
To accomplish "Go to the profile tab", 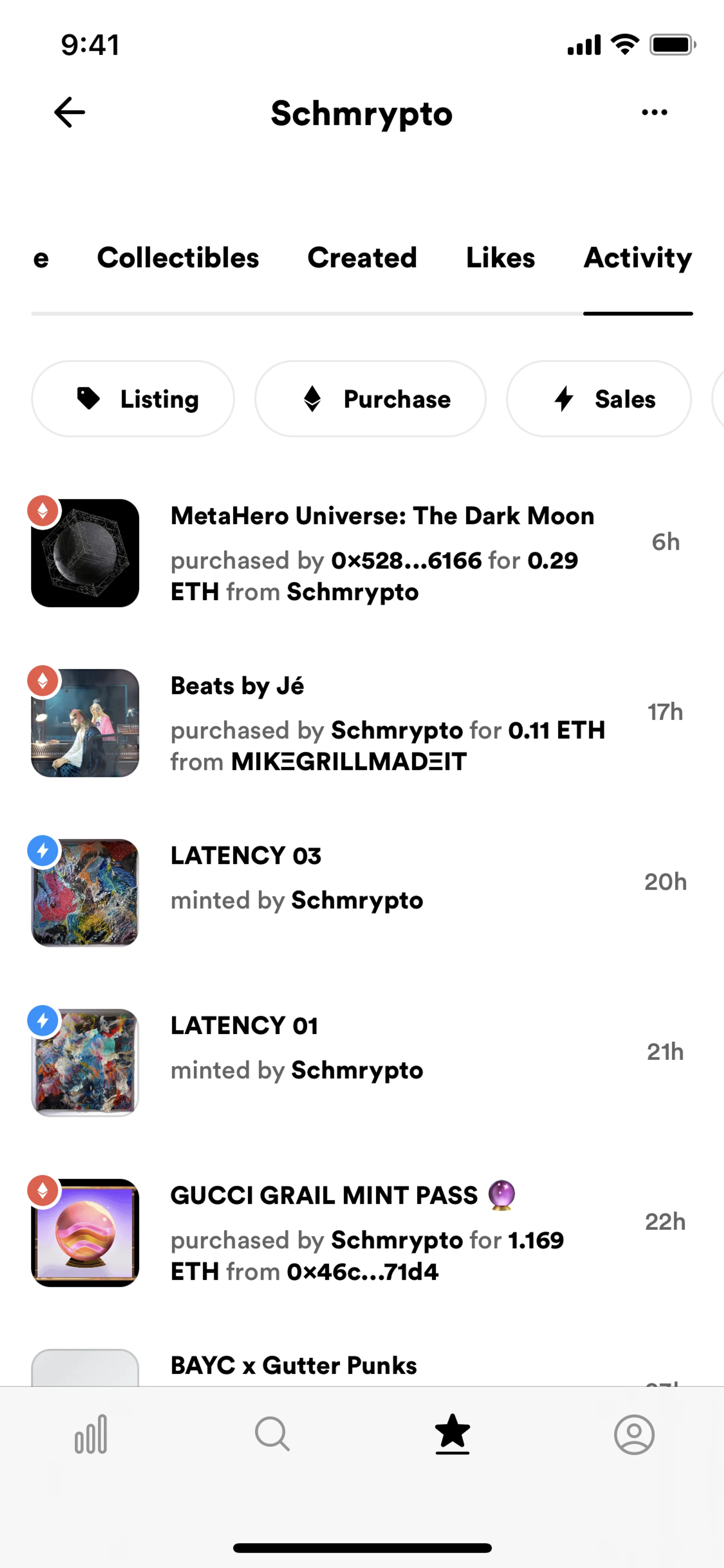I will (634, 1435).
